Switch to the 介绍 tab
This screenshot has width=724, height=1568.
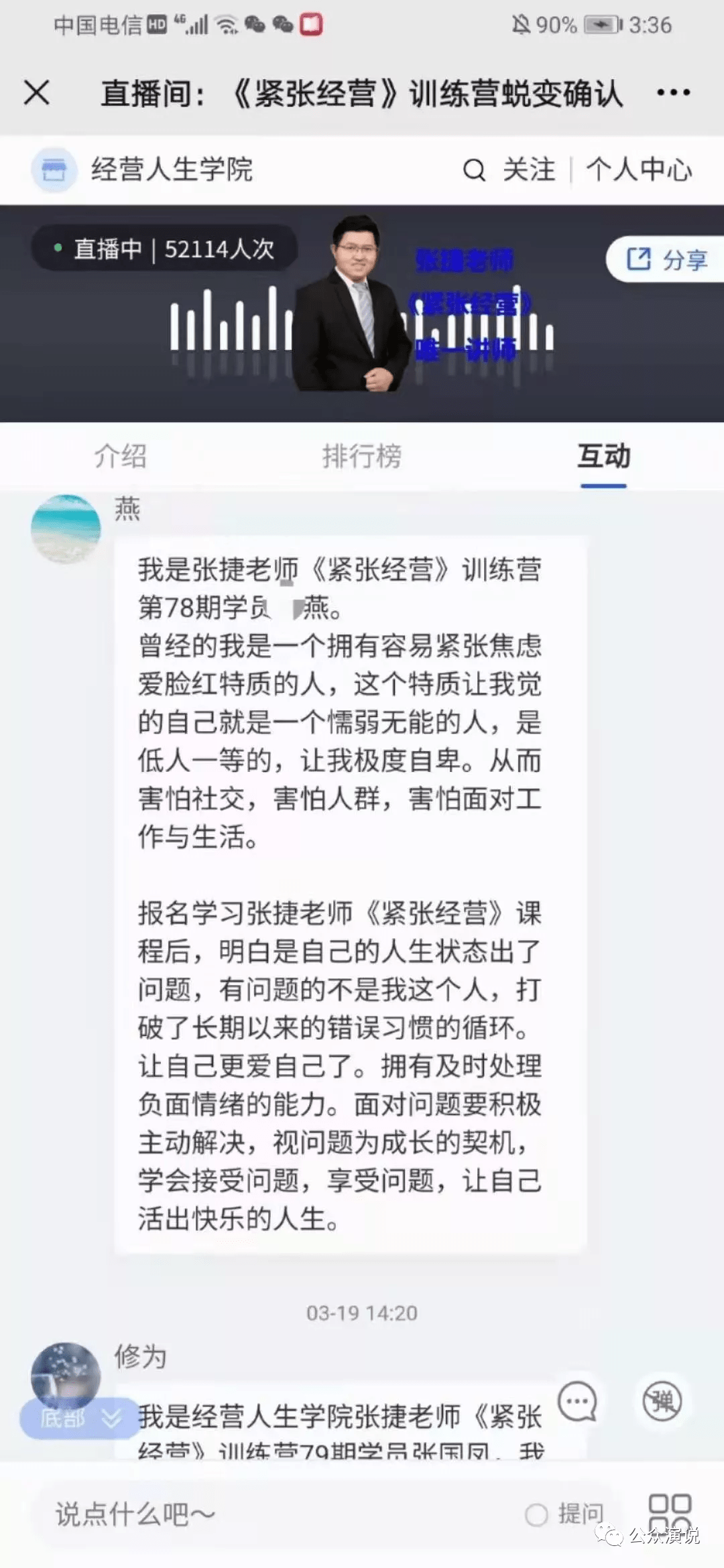tap(120, 456)
